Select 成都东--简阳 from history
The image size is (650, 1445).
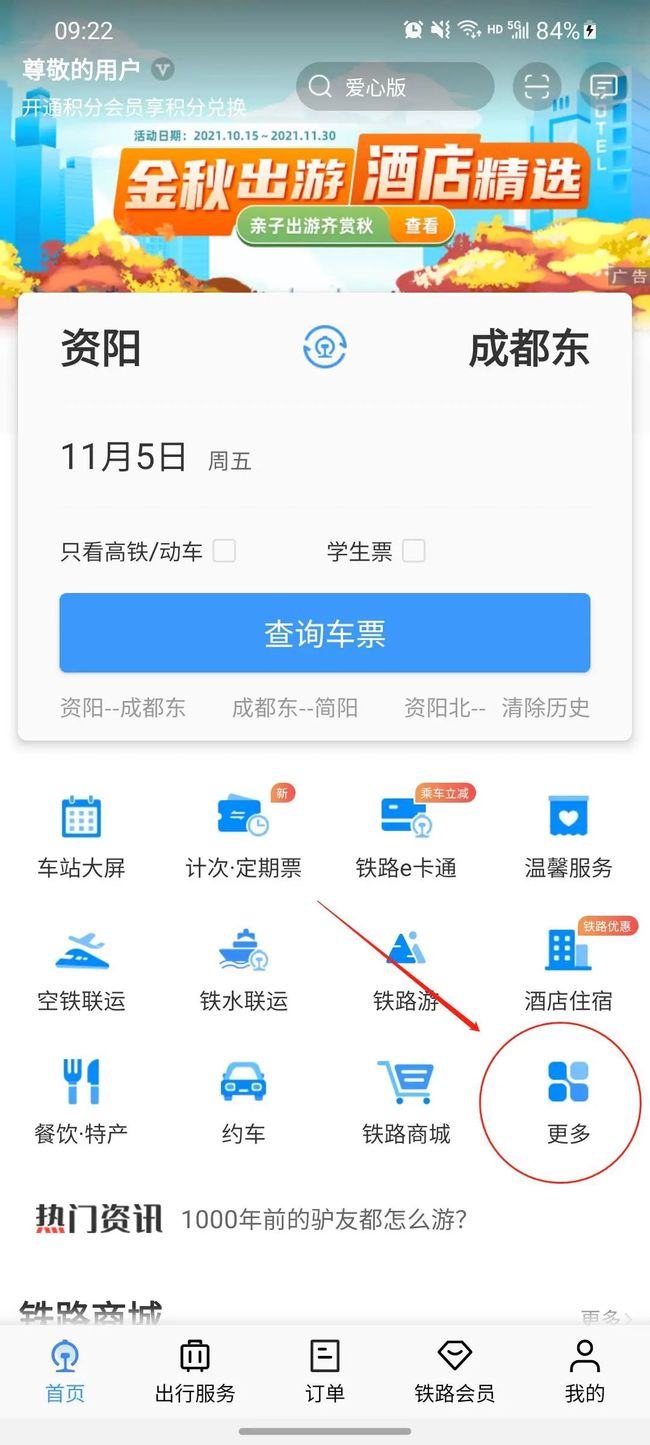pos(294,708)
